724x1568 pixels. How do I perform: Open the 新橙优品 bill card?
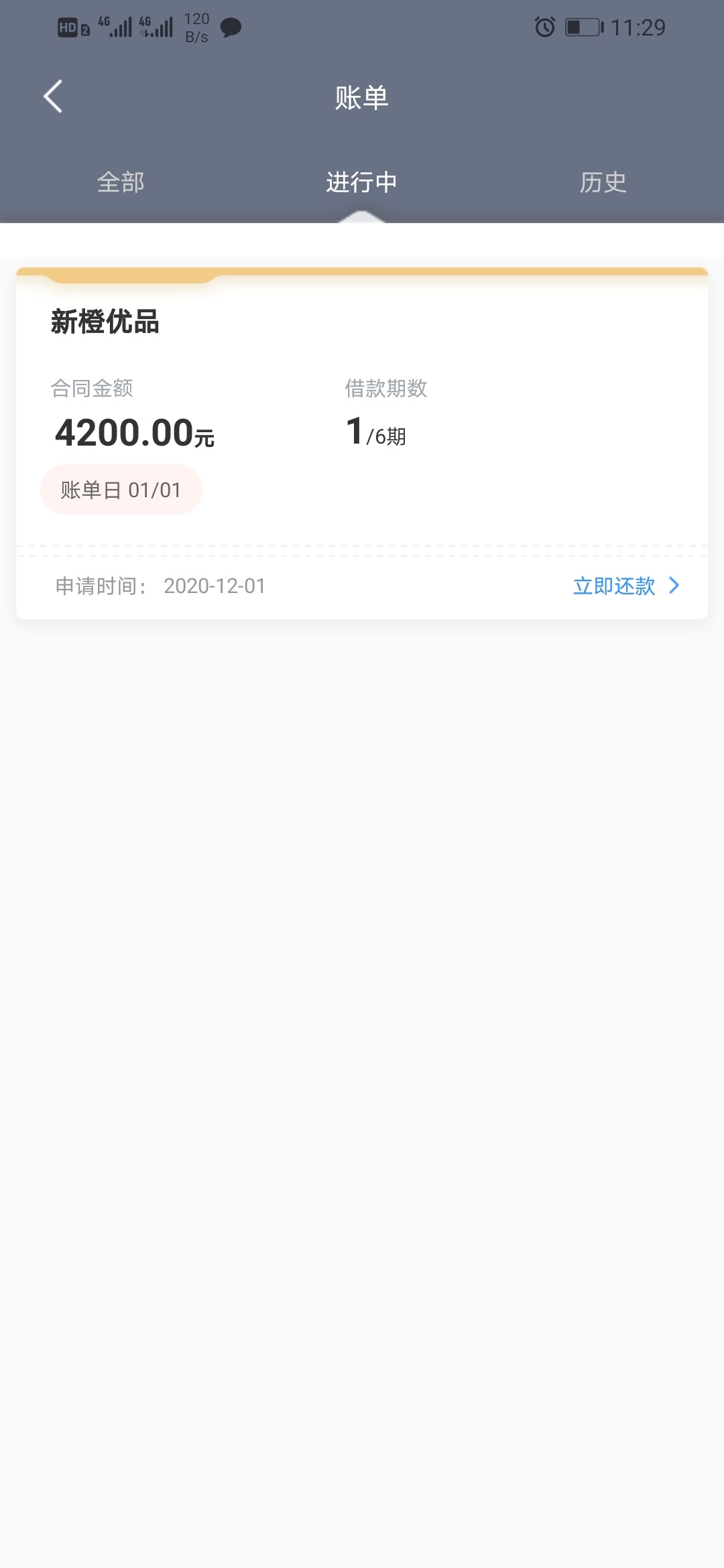pyautogui.click(x=362, y=443)
